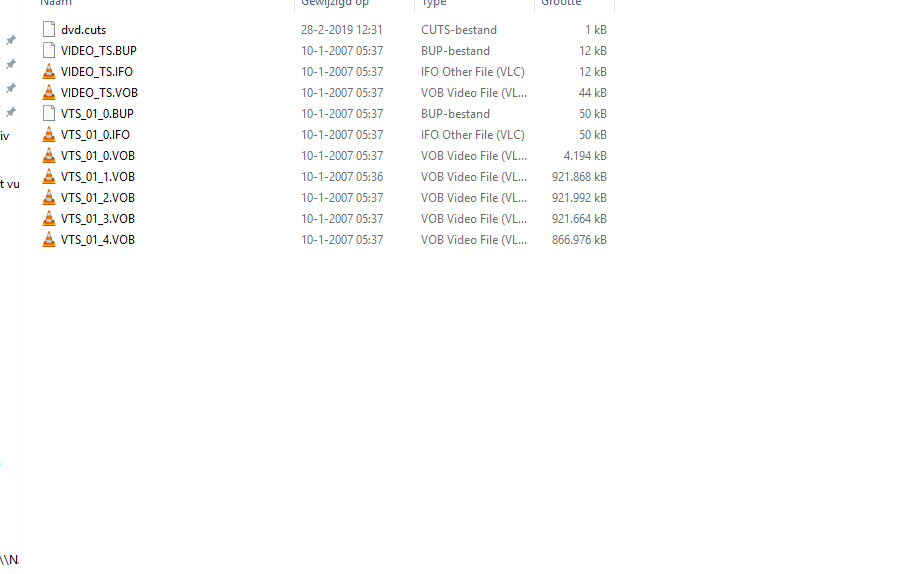The width and height of the screenshot is (908, 574).
Task: Tap the VTS_01_0.IFO file
Action: [95, 135]
